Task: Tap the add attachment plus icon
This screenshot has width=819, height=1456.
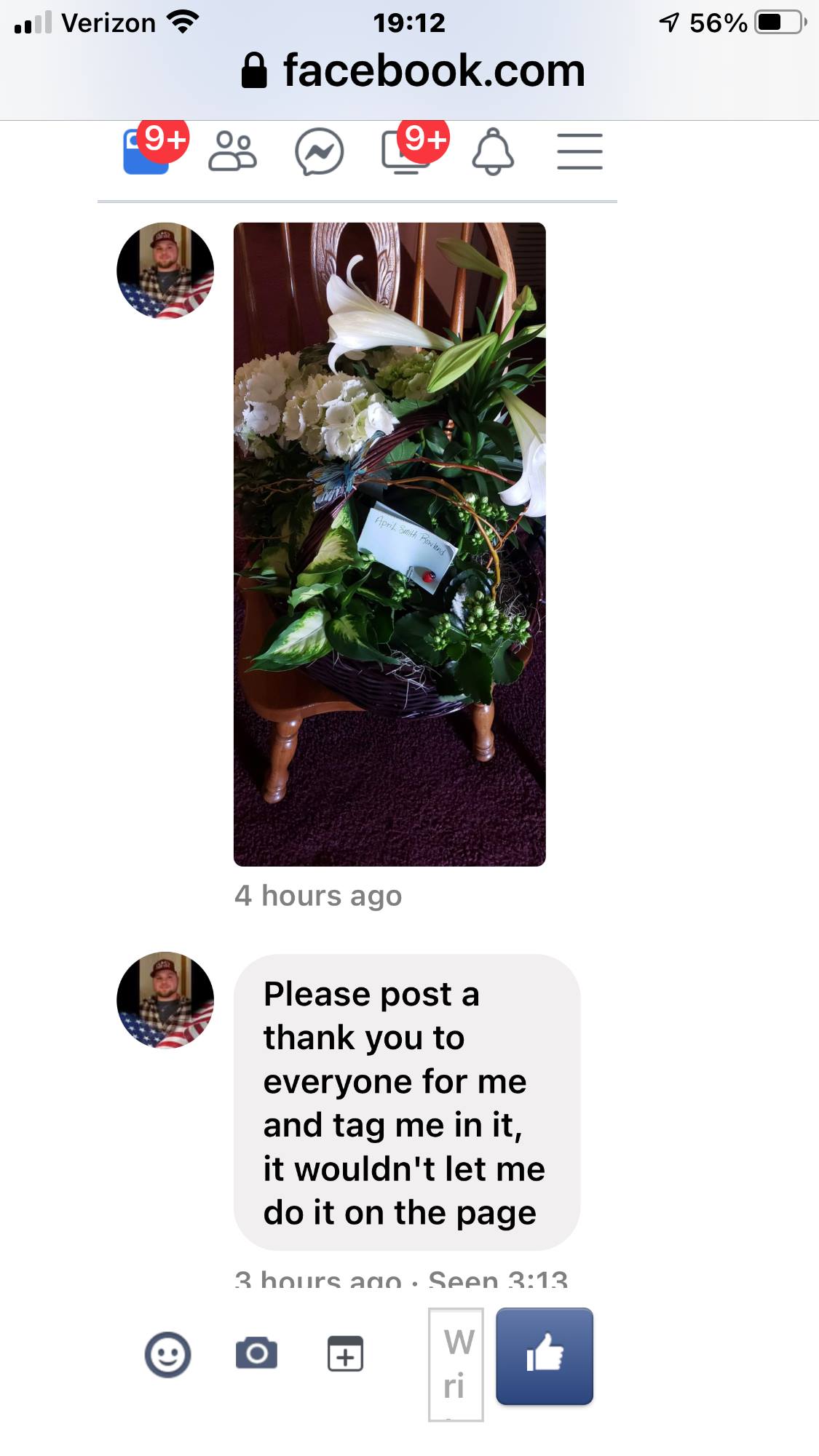Action: pos(345,1354)
